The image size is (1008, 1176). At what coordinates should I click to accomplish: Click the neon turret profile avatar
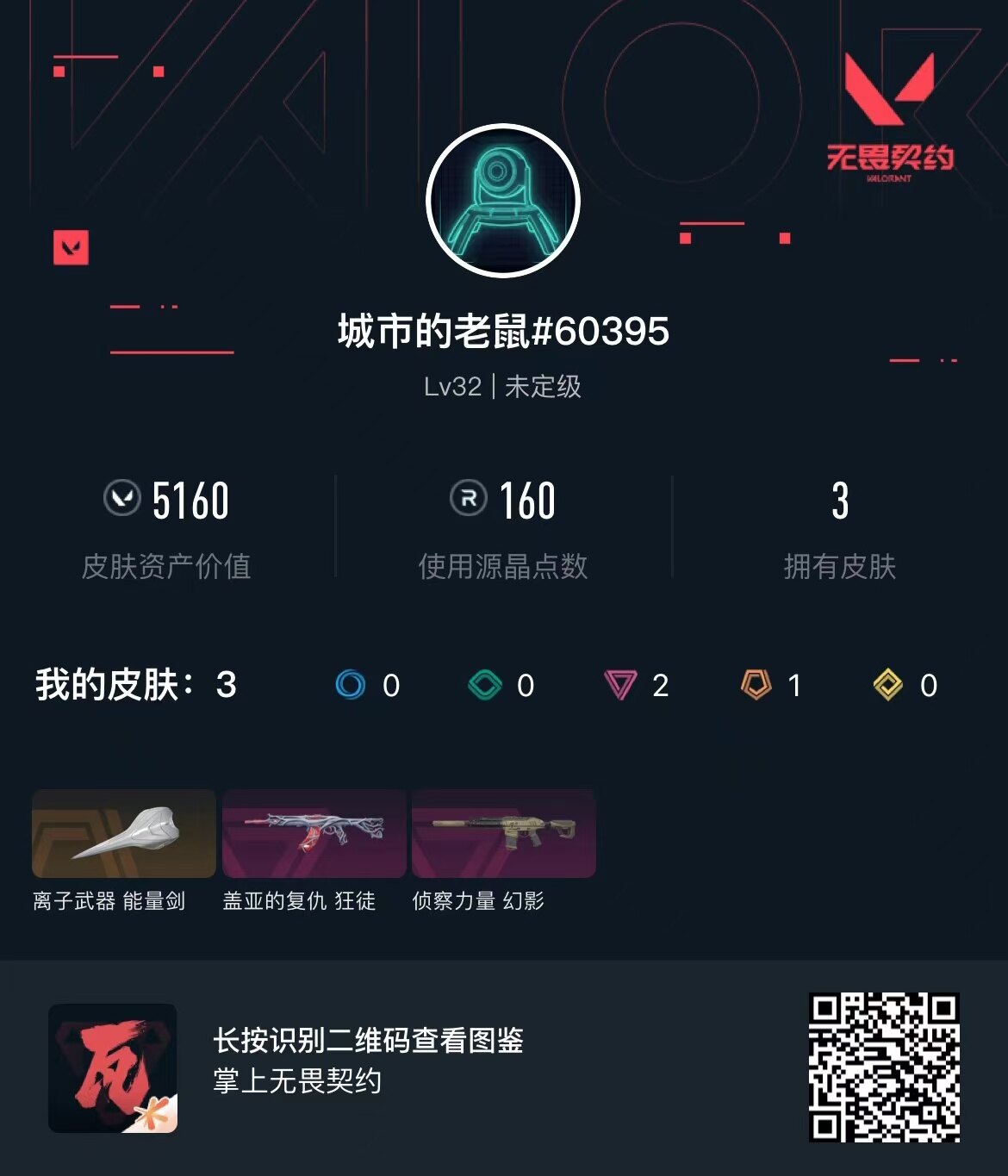(x=502, y=200)
